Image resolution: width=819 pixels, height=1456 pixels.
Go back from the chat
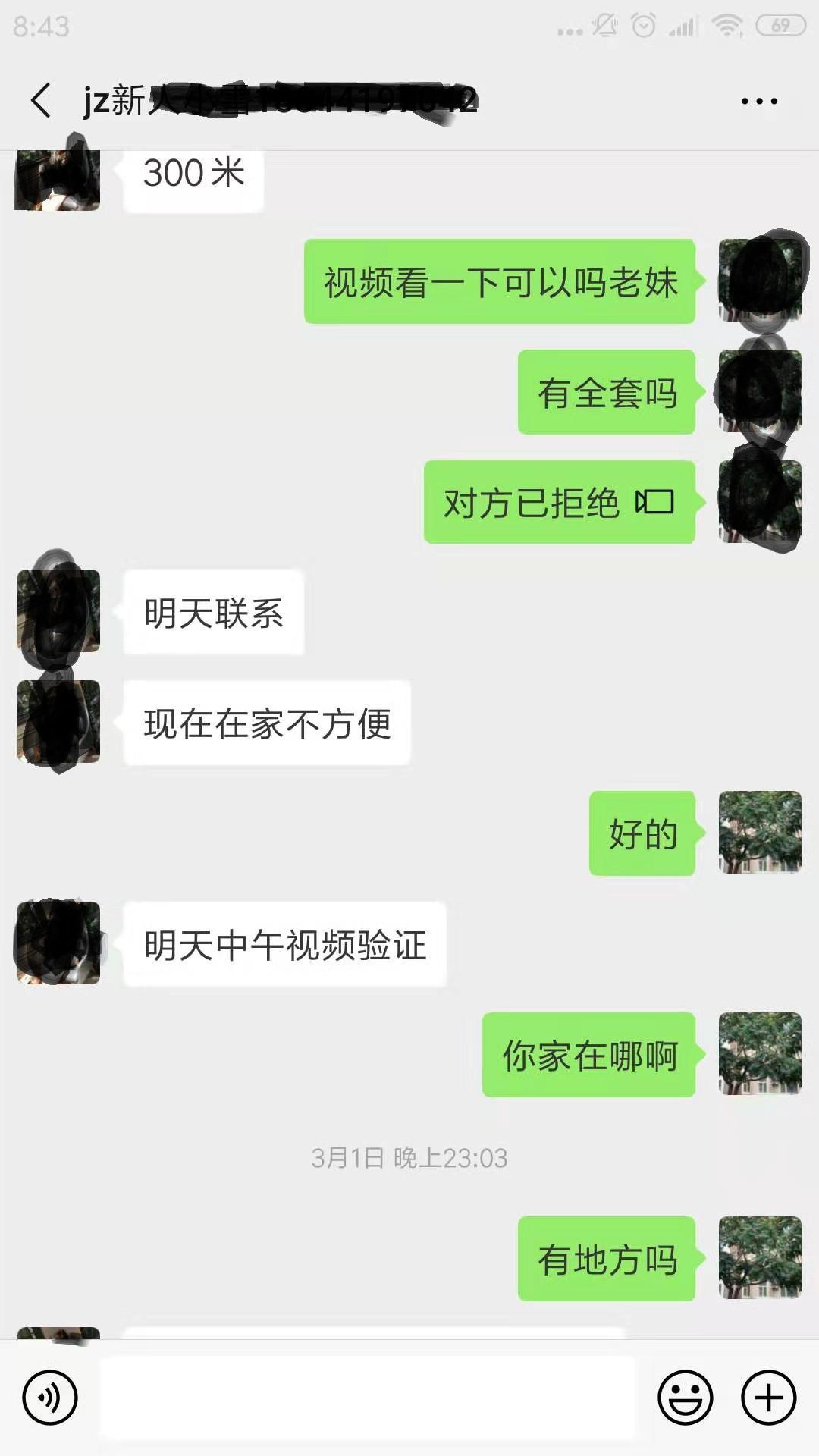41,100
